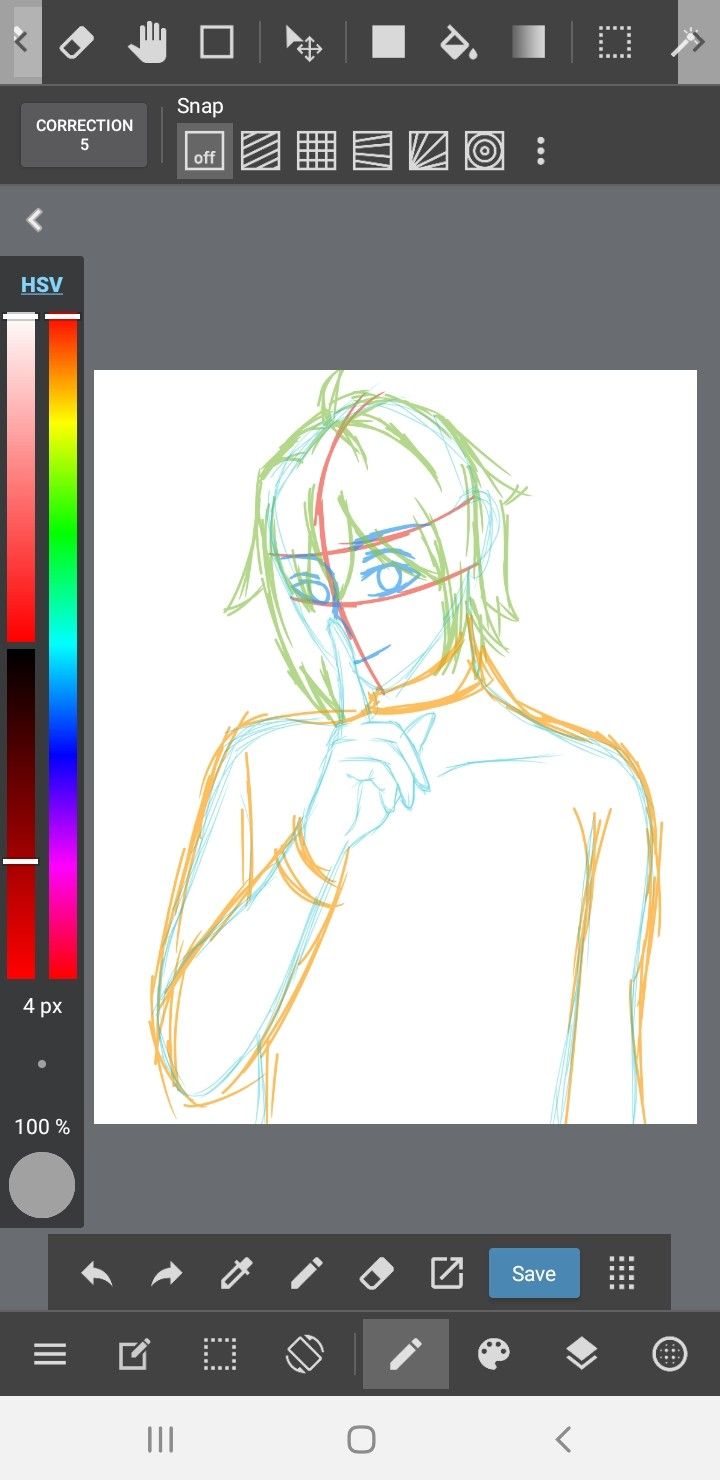Enable the concentric circle snap
The image size is (720, 1480).
point(484,151)
